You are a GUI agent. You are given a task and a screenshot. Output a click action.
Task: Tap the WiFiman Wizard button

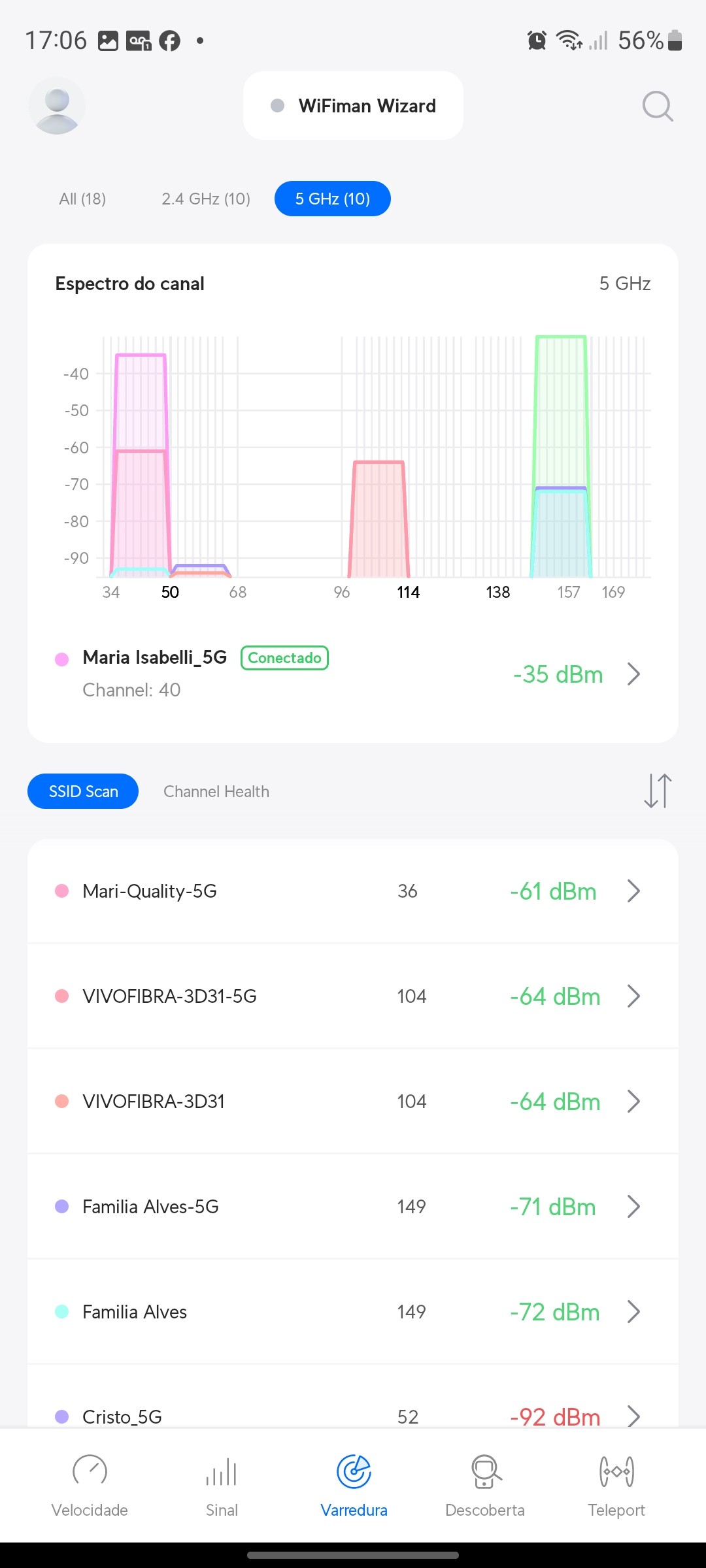coord(353,106)
